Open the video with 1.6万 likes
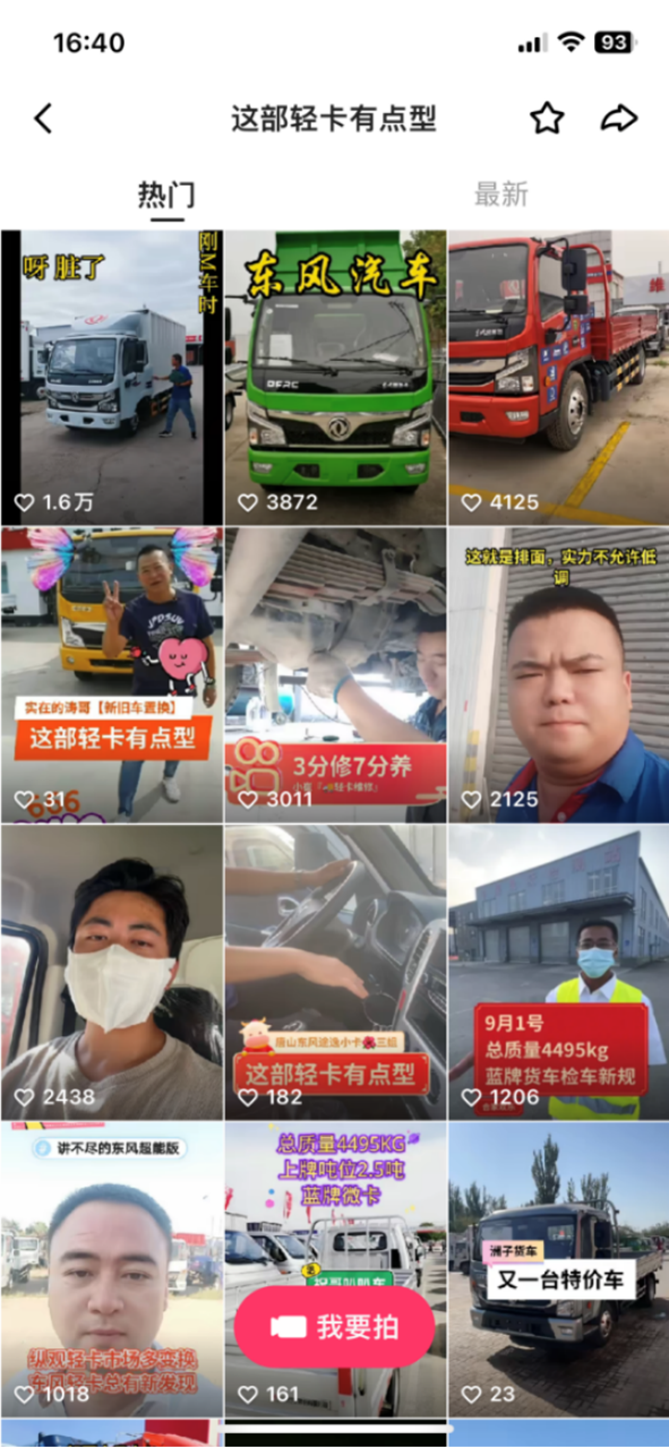The width and height of the screenshot is (669, 1448). point(111,377)
